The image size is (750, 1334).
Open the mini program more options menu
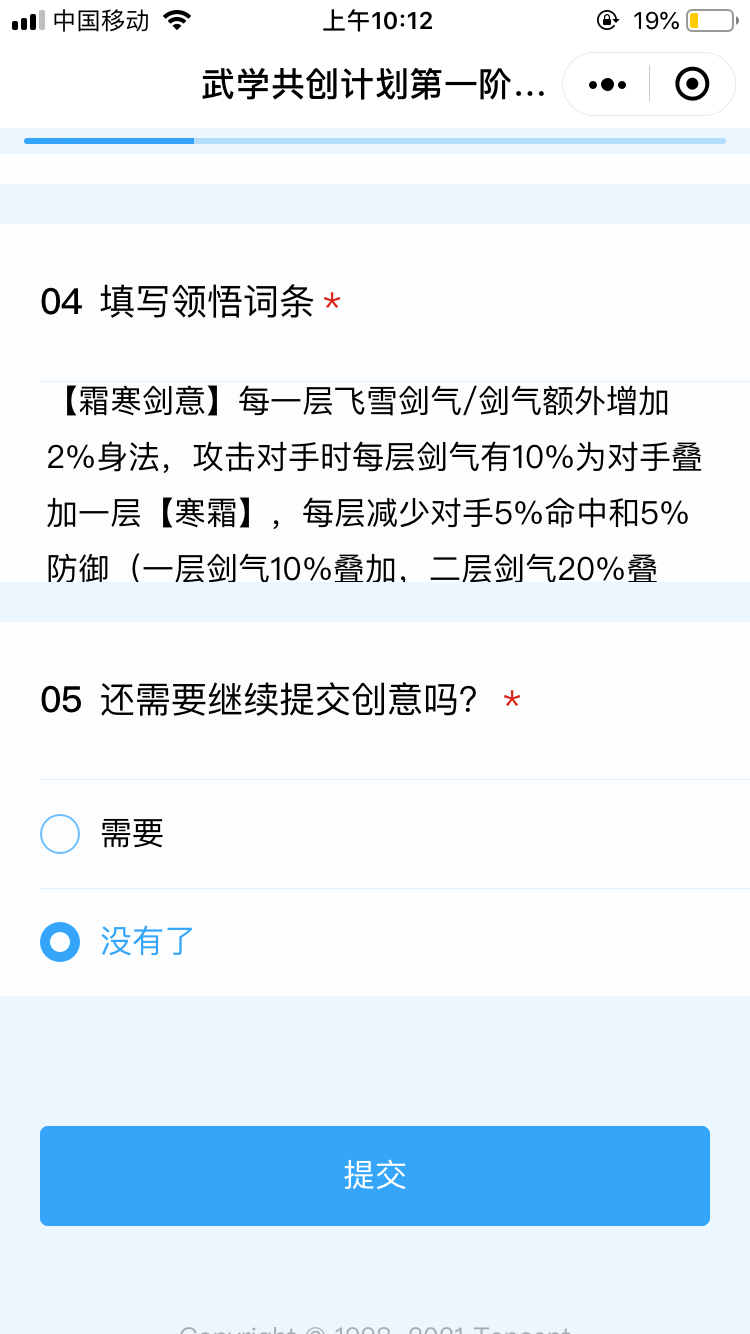tap(607, 84)
